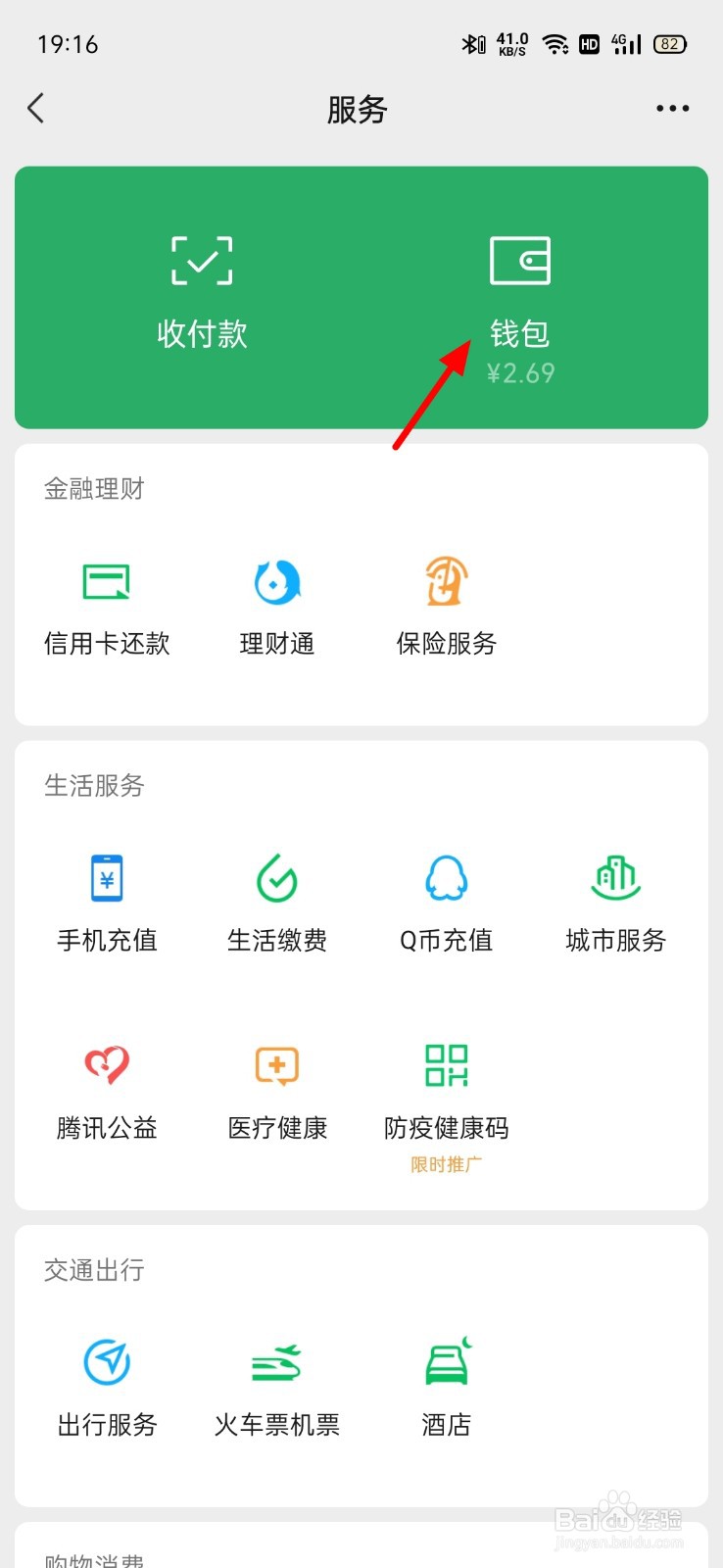Select the 腾讯公益 charity heart icon
This screenshot has height=1568, width=723.
tap(106, 1065)
